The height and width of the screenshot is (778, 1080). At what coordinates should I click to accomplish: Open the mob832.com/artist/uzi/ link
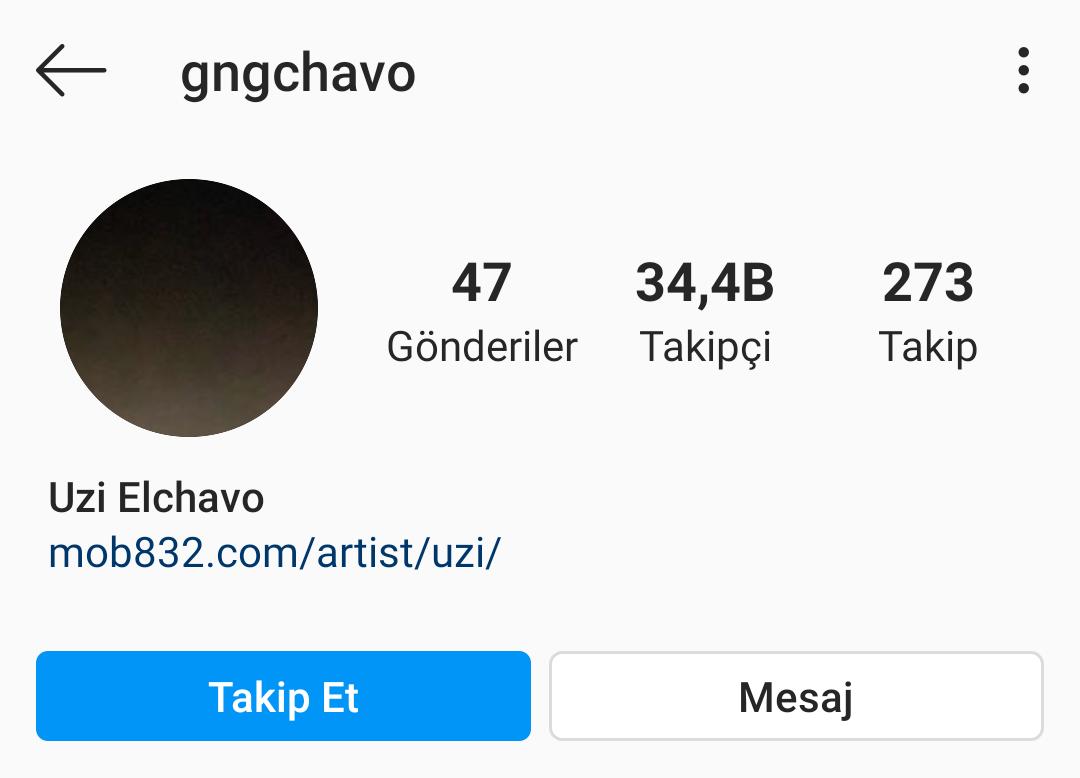pyautogui.click(x=274, y=552)
